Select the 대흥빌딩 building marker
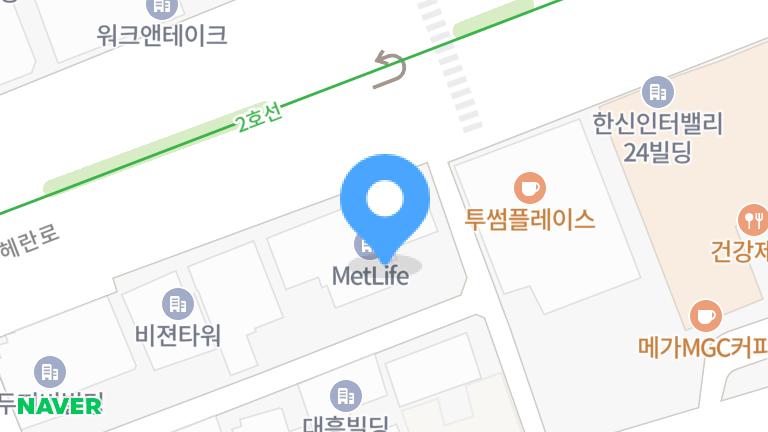This screenshot has height=432, width=768. [345, 395]
